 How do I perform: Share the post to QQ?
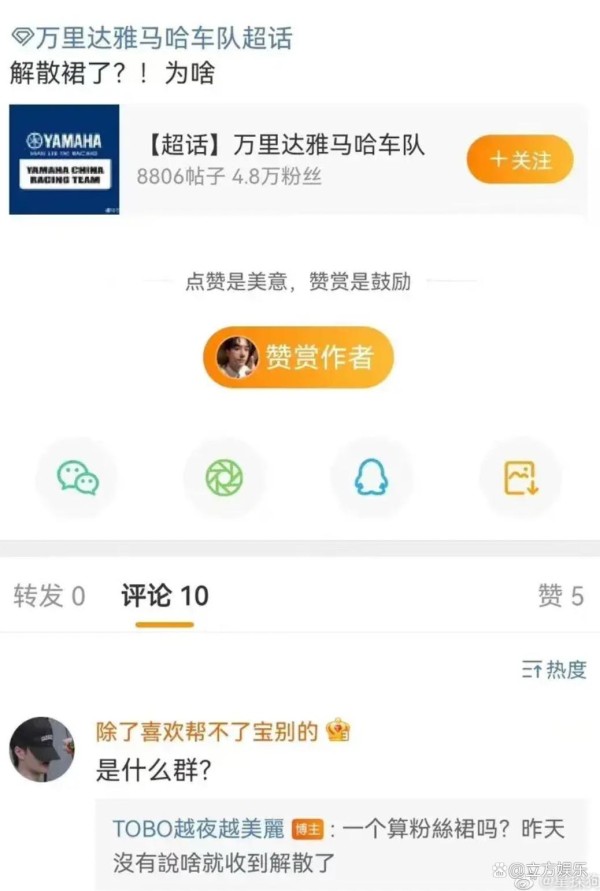[x=371, y=478]
